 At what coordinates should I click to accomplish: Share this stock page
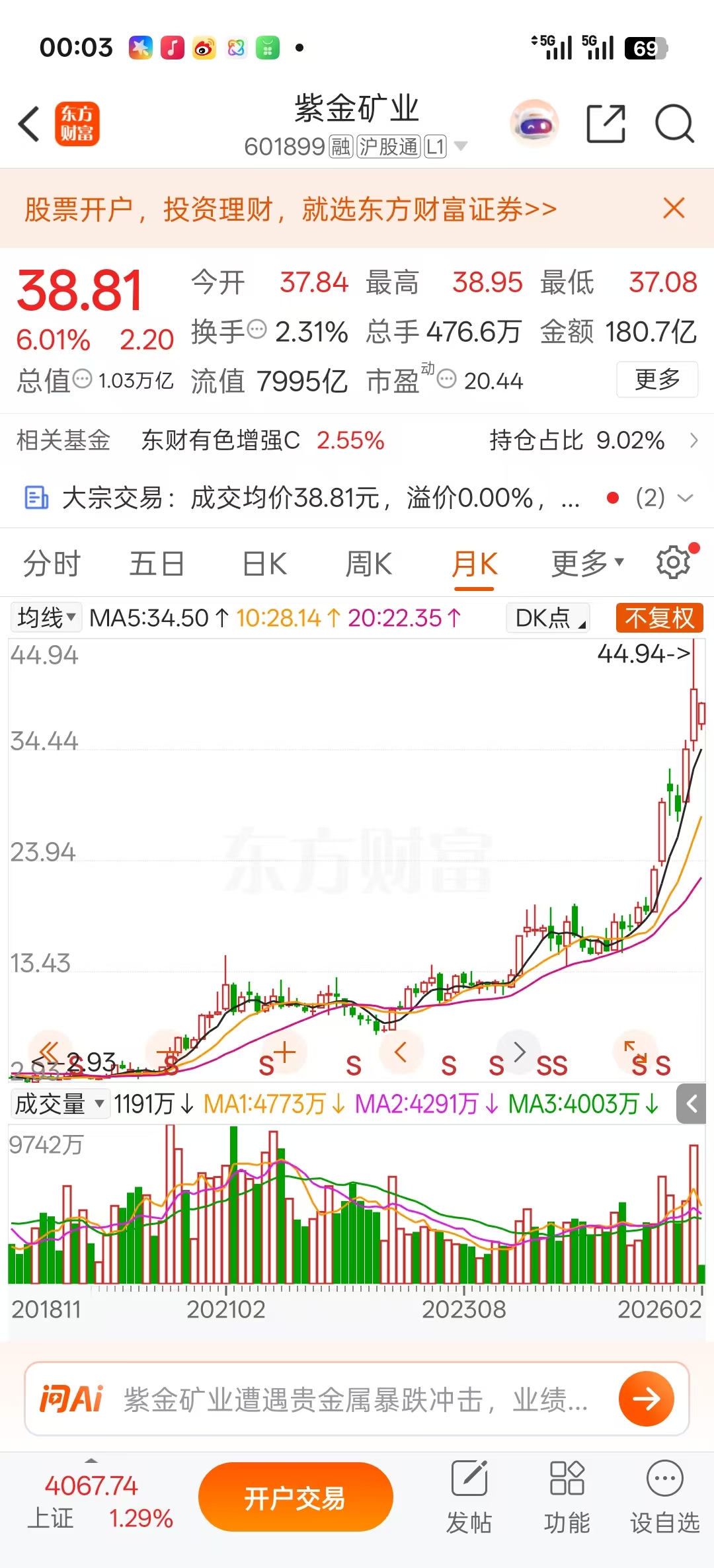click(606, 124)
